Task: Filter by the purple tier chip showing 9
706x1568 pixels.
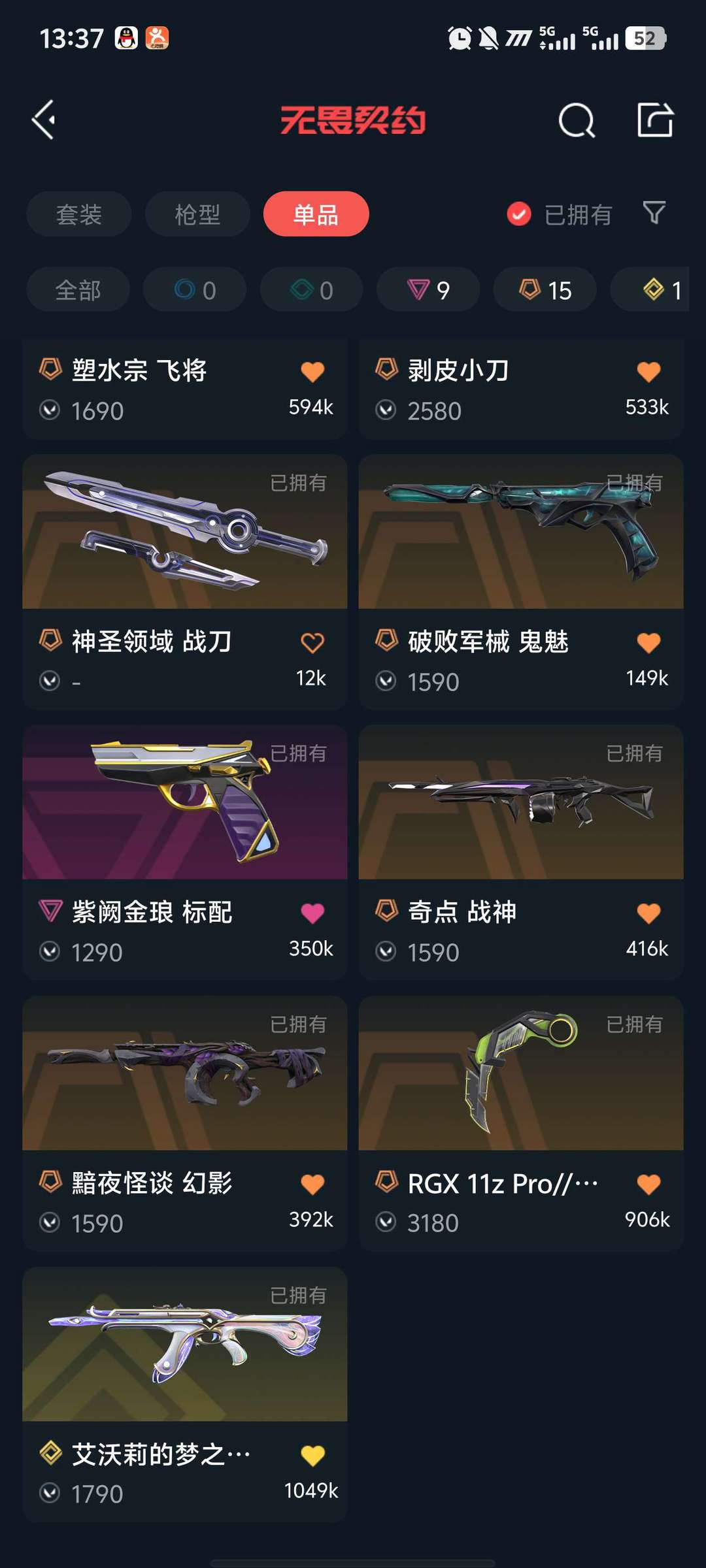Action: tap(428, 289)
